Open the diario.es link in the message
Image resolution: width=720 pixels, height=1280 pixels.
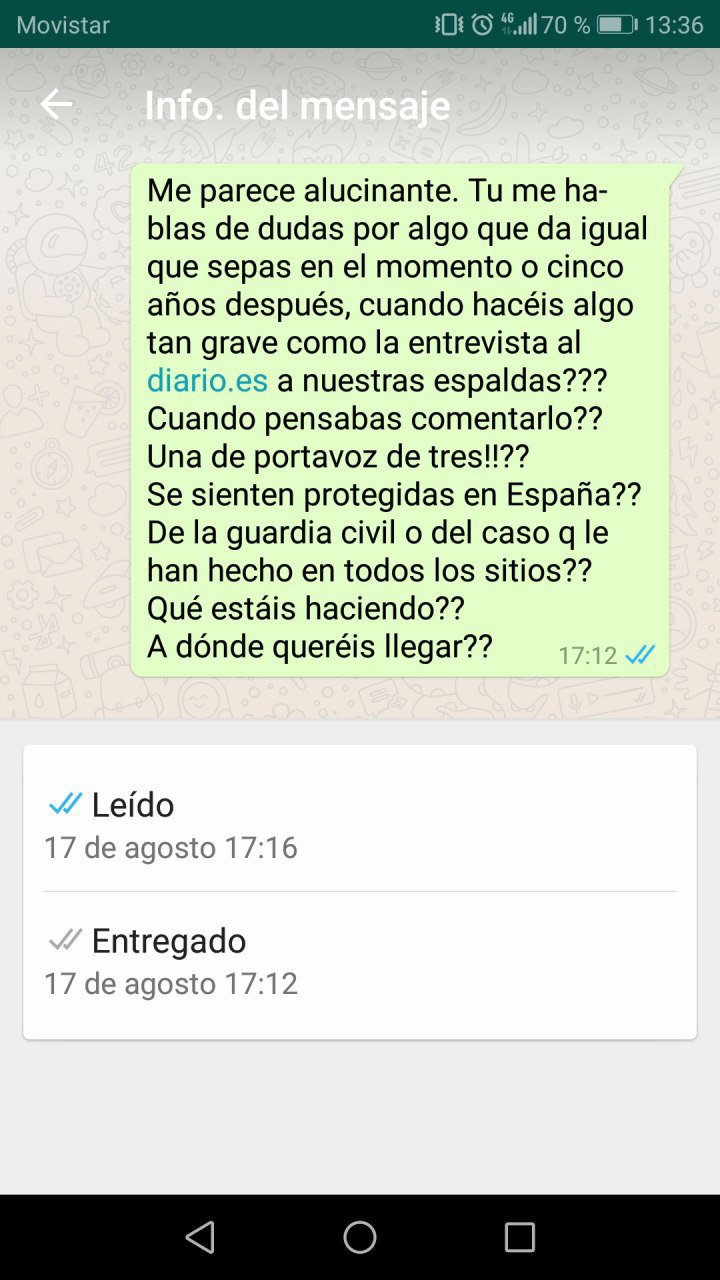[x=207, y=380]
